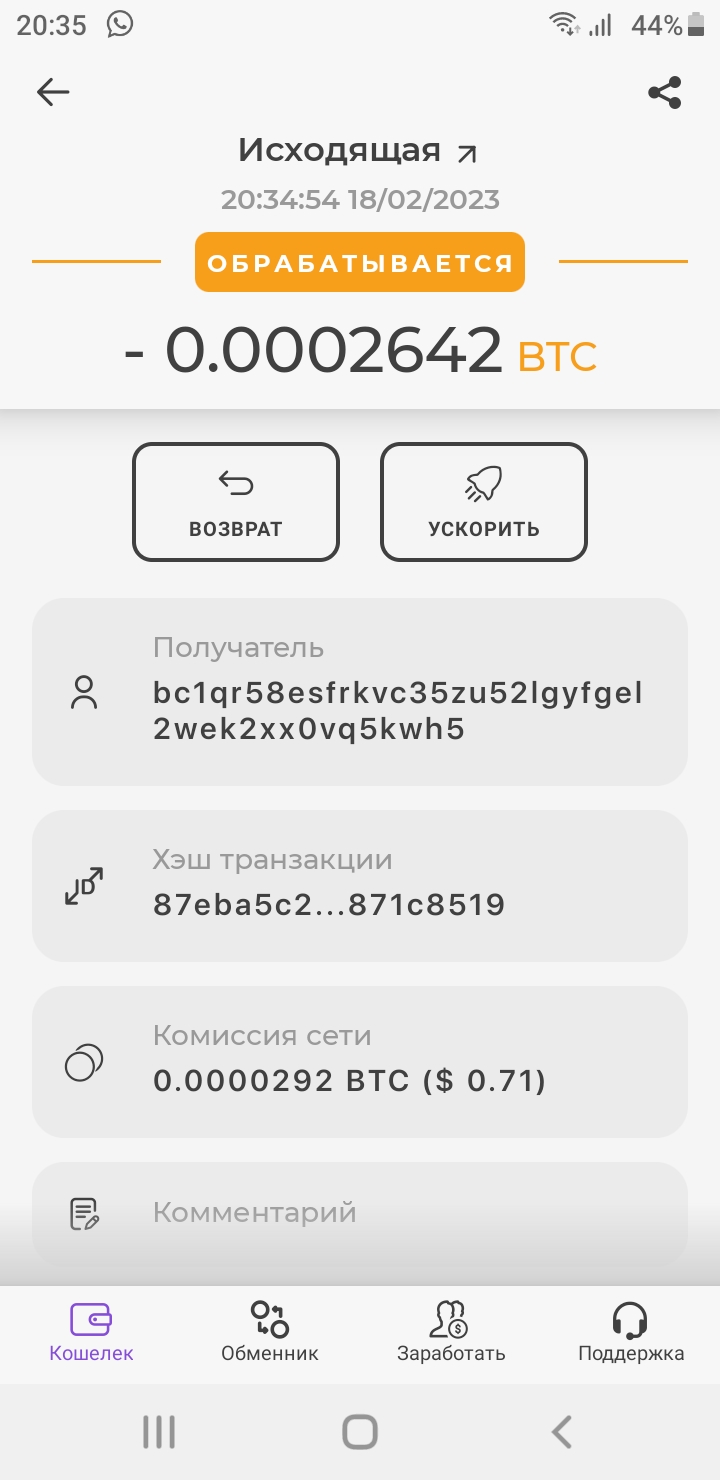
Task: Switch to the Обменник tab
Action: (269, 1333)
